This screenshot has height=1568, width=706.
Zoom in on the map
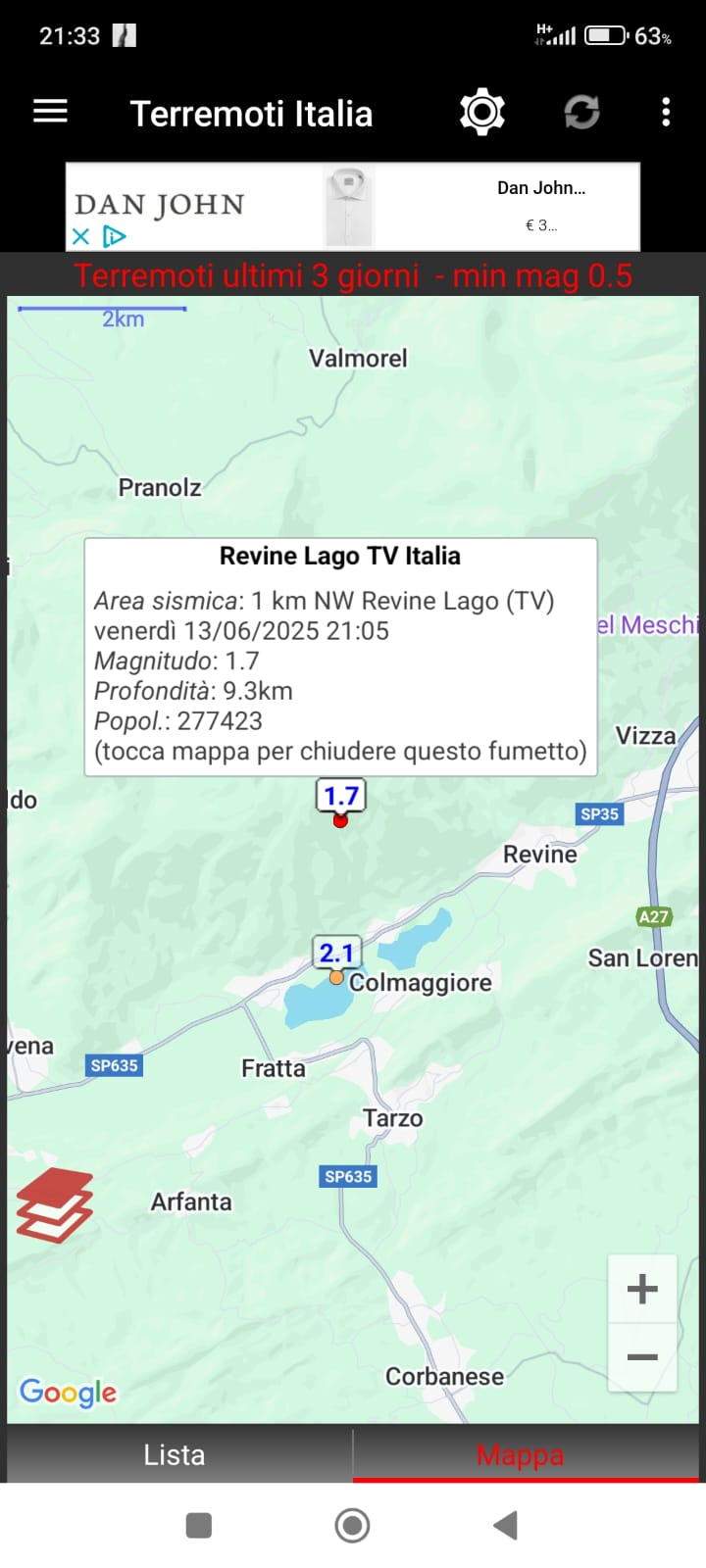[x=642, y=1289]
